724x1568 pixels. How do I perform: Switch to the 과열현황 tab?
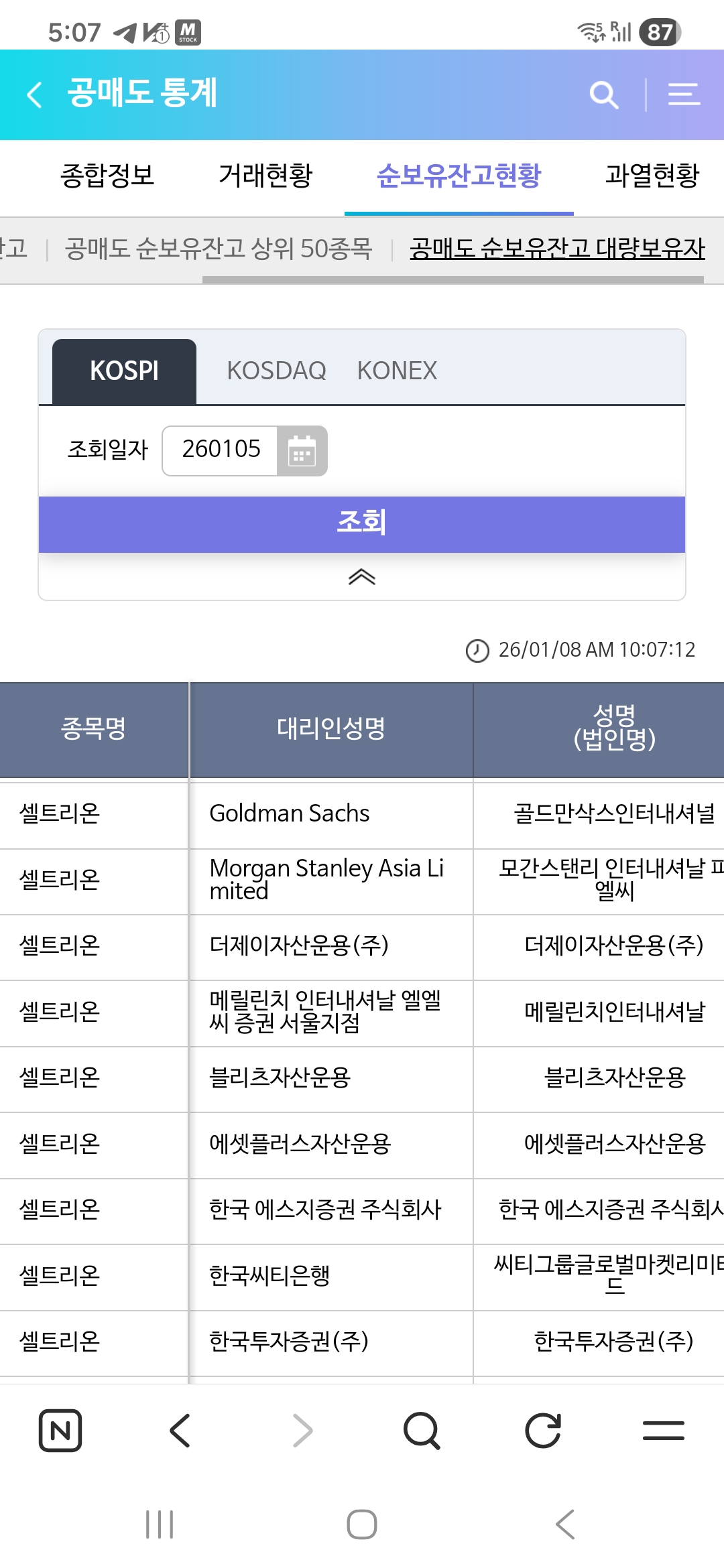pyautogui.click(x=652, y=176)
